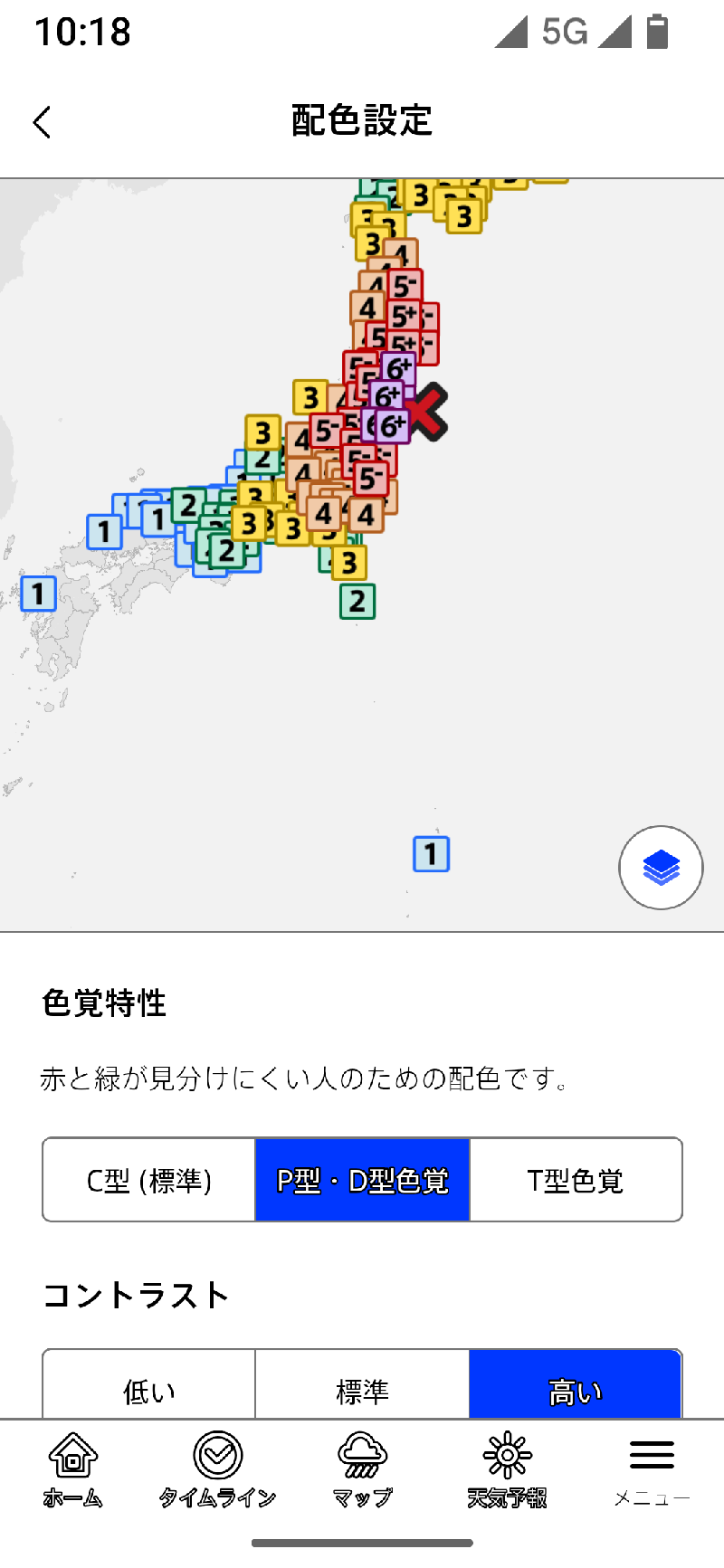This screenshot has height=1568, width=724.
Task: Open the map layers button
Action: [661, 868]
